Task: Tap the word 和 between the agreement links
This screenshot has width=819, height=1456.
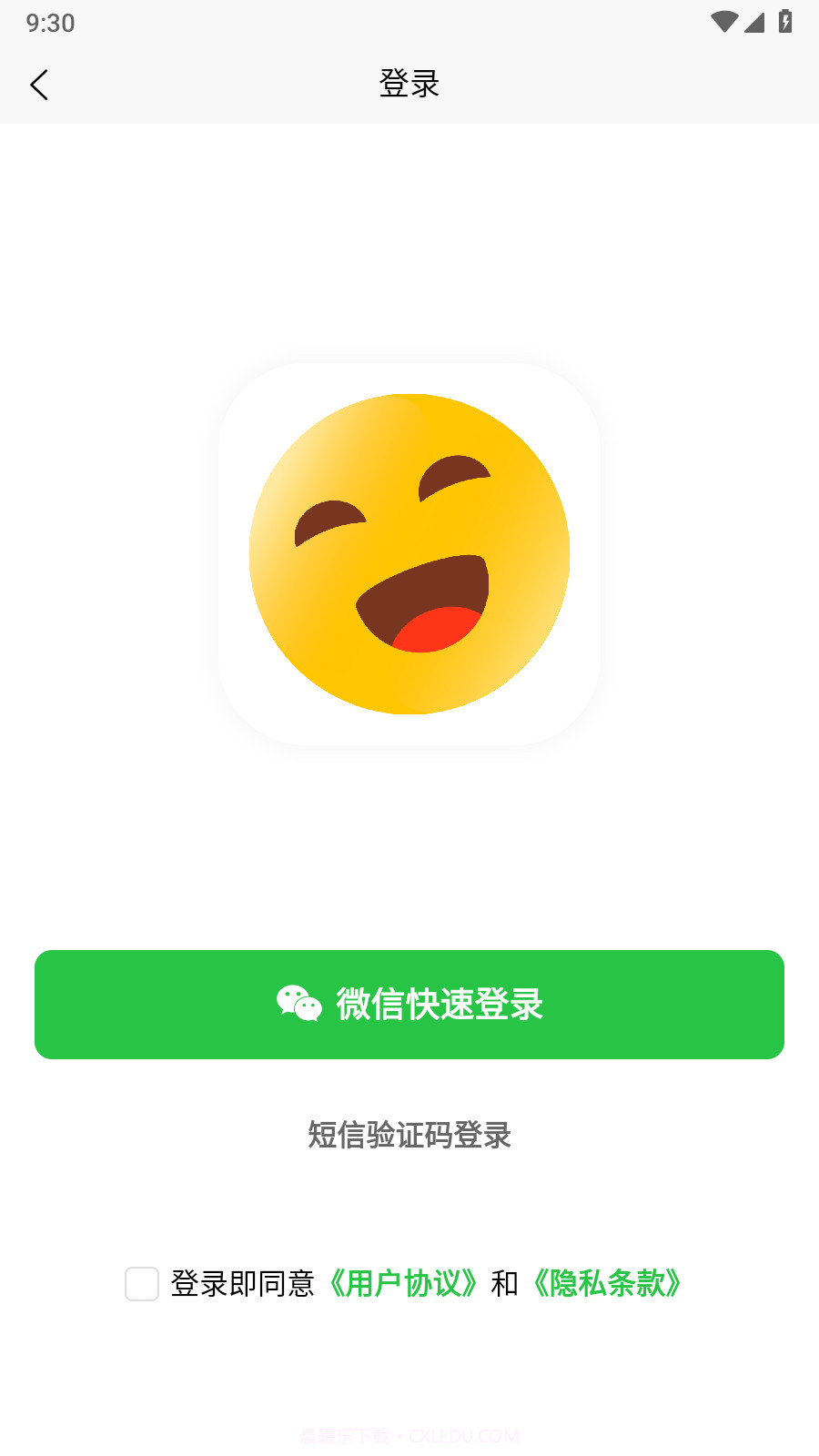Action: pos(504,1285)
